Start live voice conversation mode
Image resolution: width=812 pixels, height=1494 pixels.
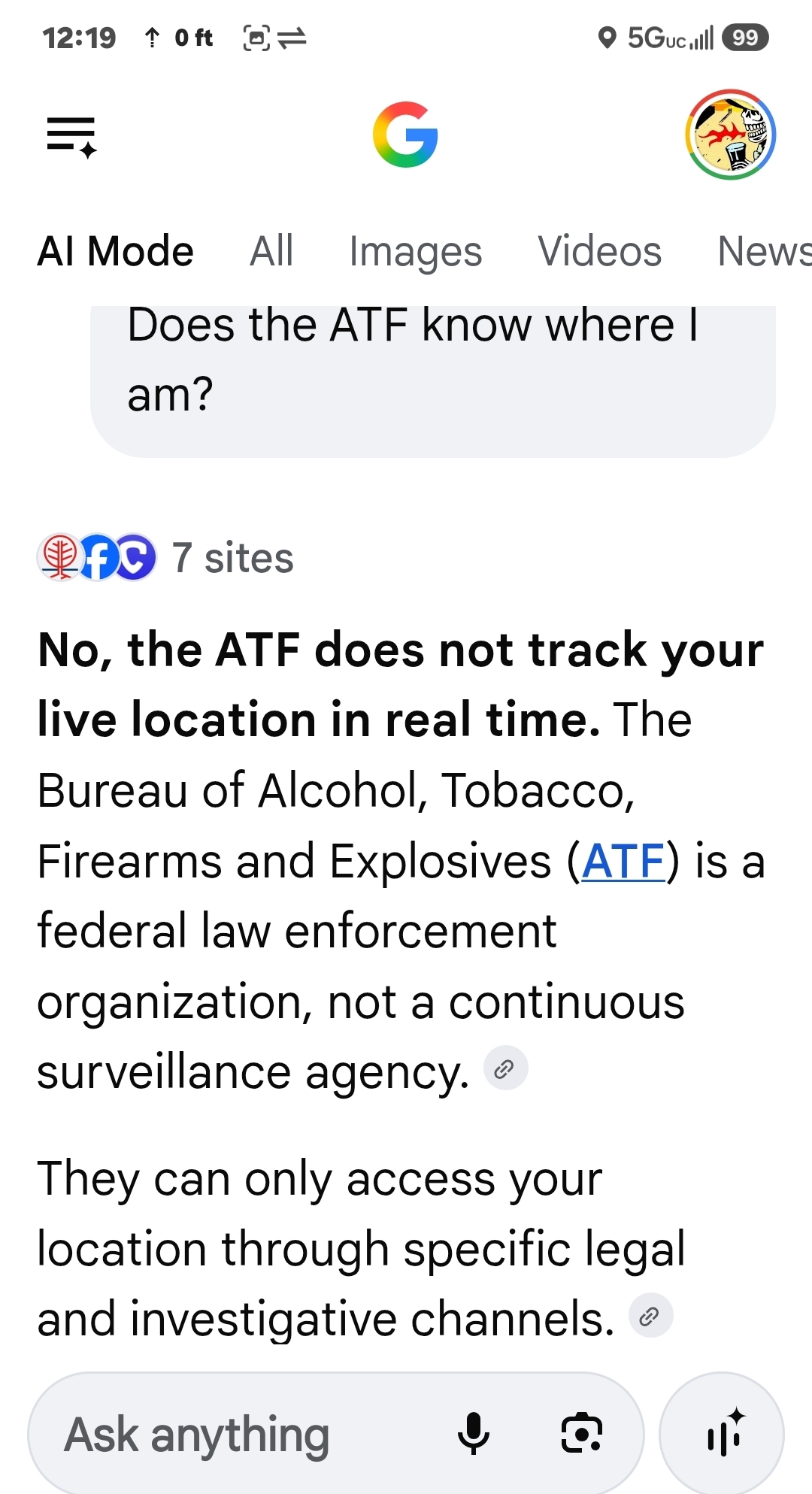722,1434
